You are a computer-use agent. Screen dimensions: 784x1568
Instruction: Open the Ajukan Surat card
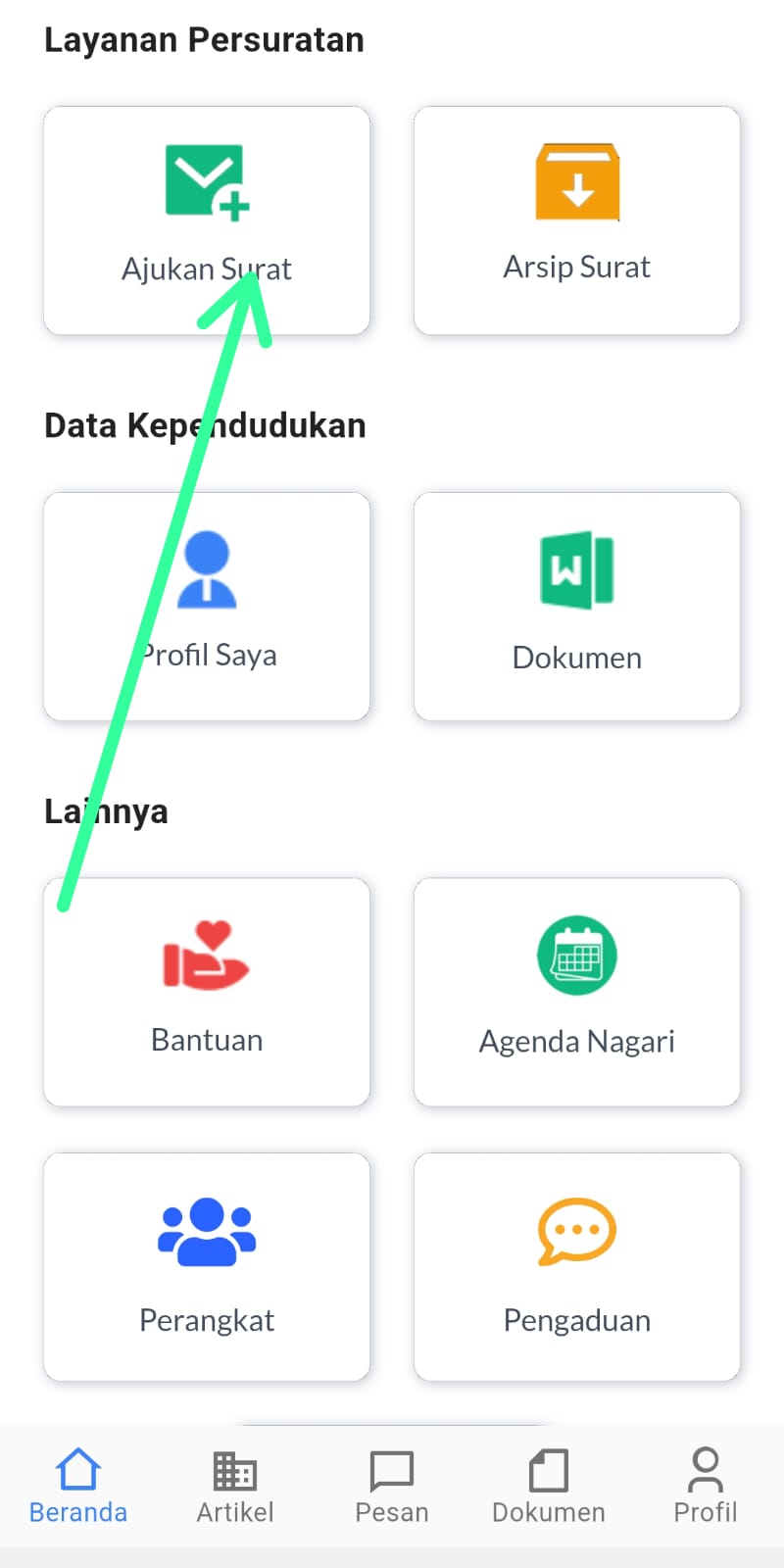207,220
